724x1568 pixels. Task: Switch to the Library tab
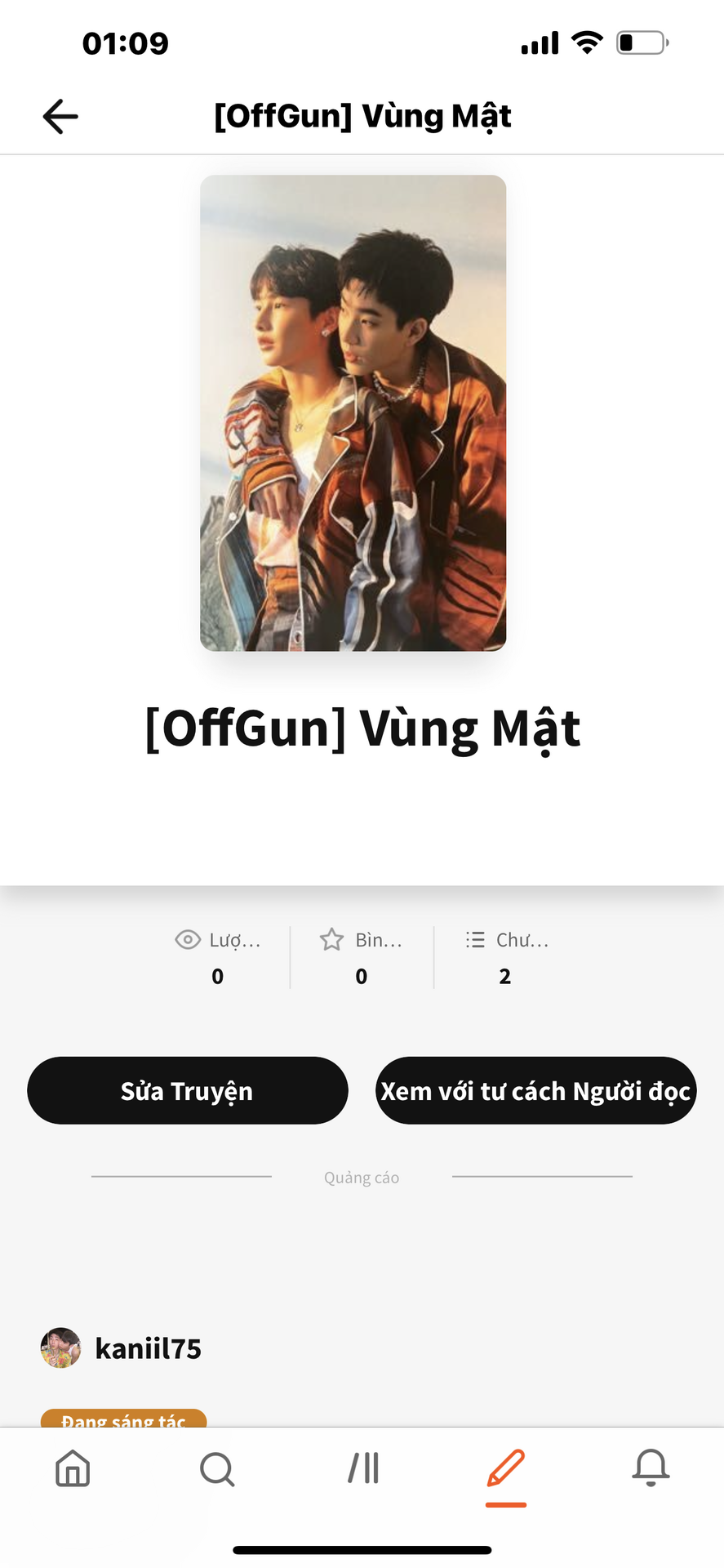pos(362,1468)
